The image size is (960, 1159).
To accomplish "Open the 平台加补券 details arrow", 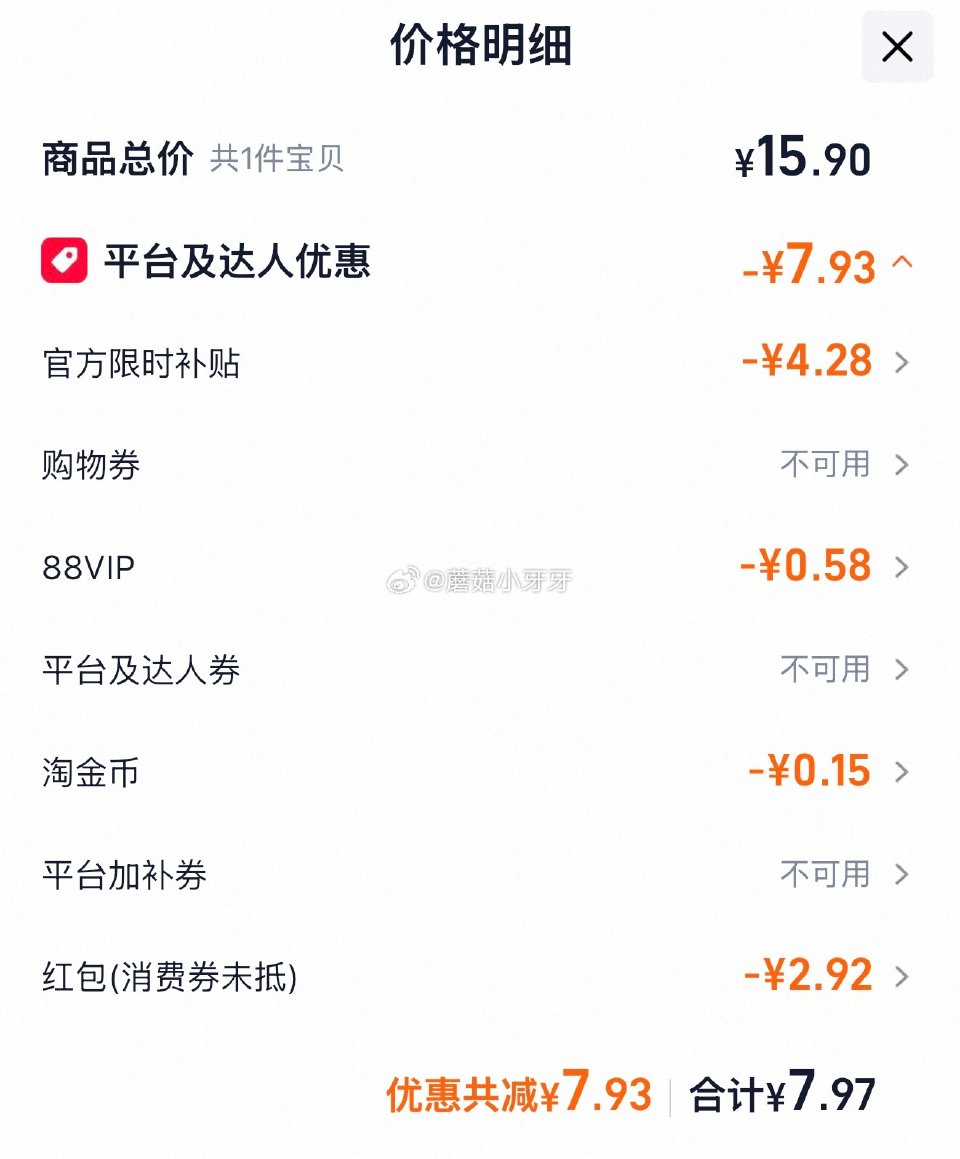I will point(903,875).
